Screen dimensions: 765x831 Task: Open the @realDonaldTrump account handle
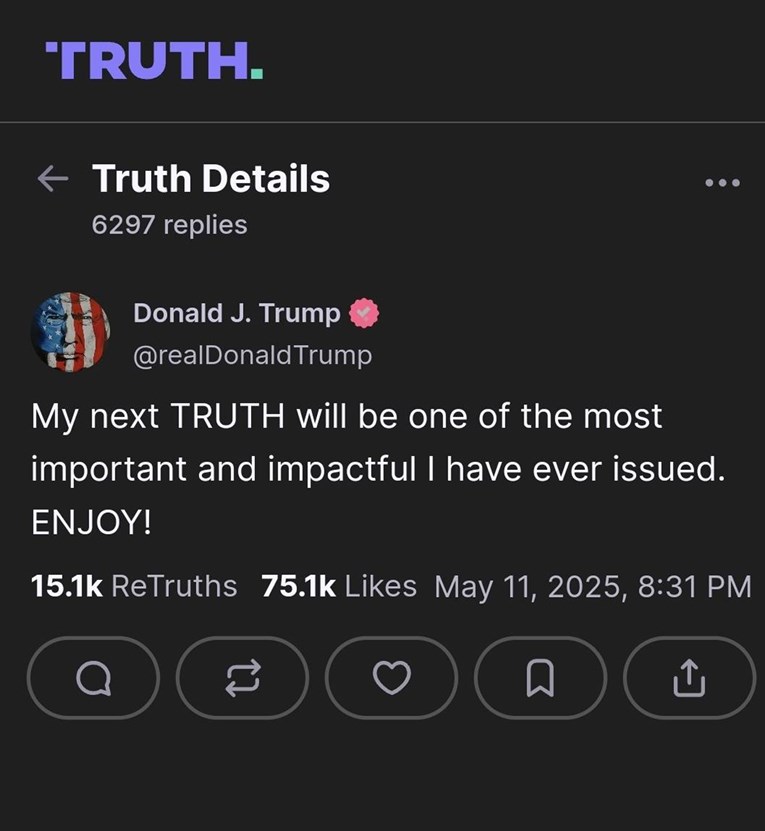252,354
